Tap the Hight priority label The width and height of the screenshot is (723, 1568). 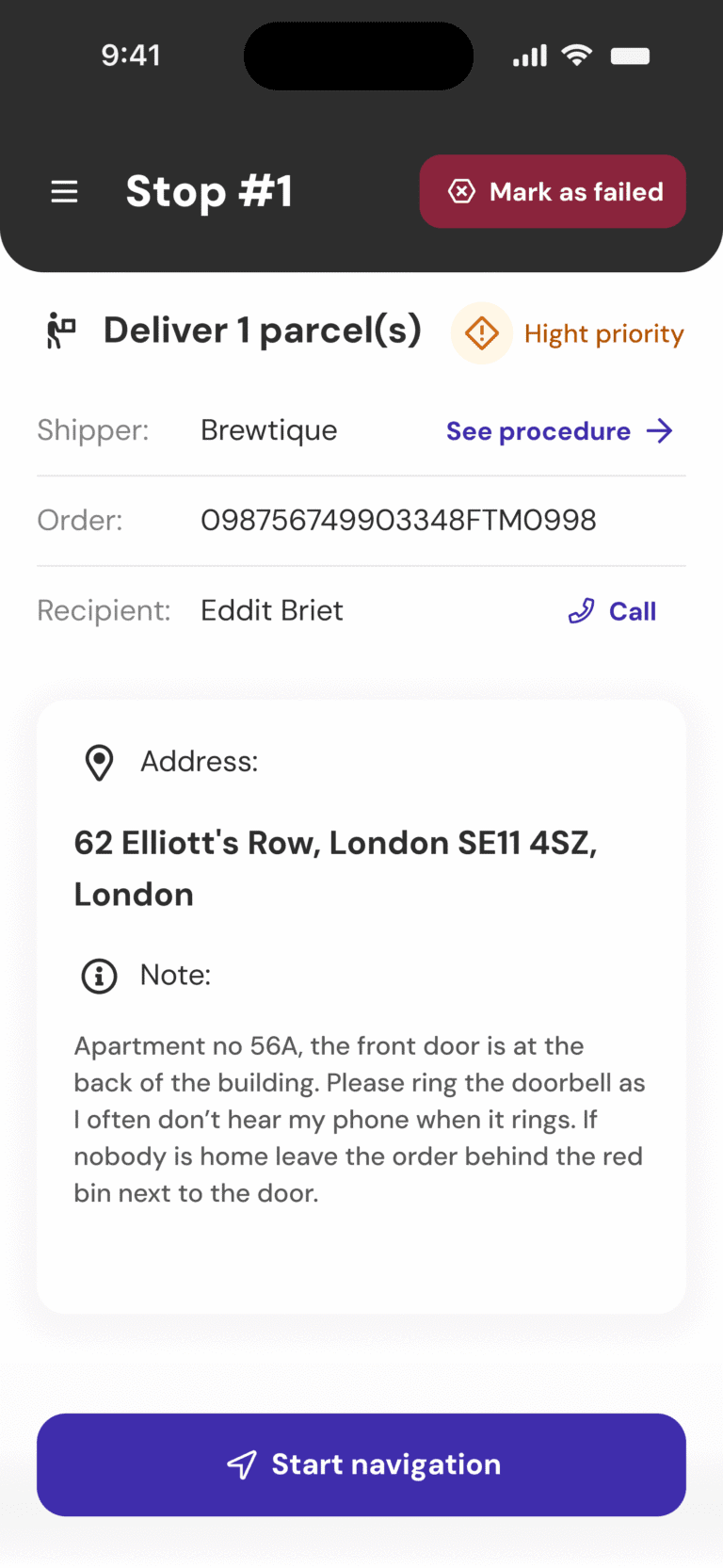[604, 332]
